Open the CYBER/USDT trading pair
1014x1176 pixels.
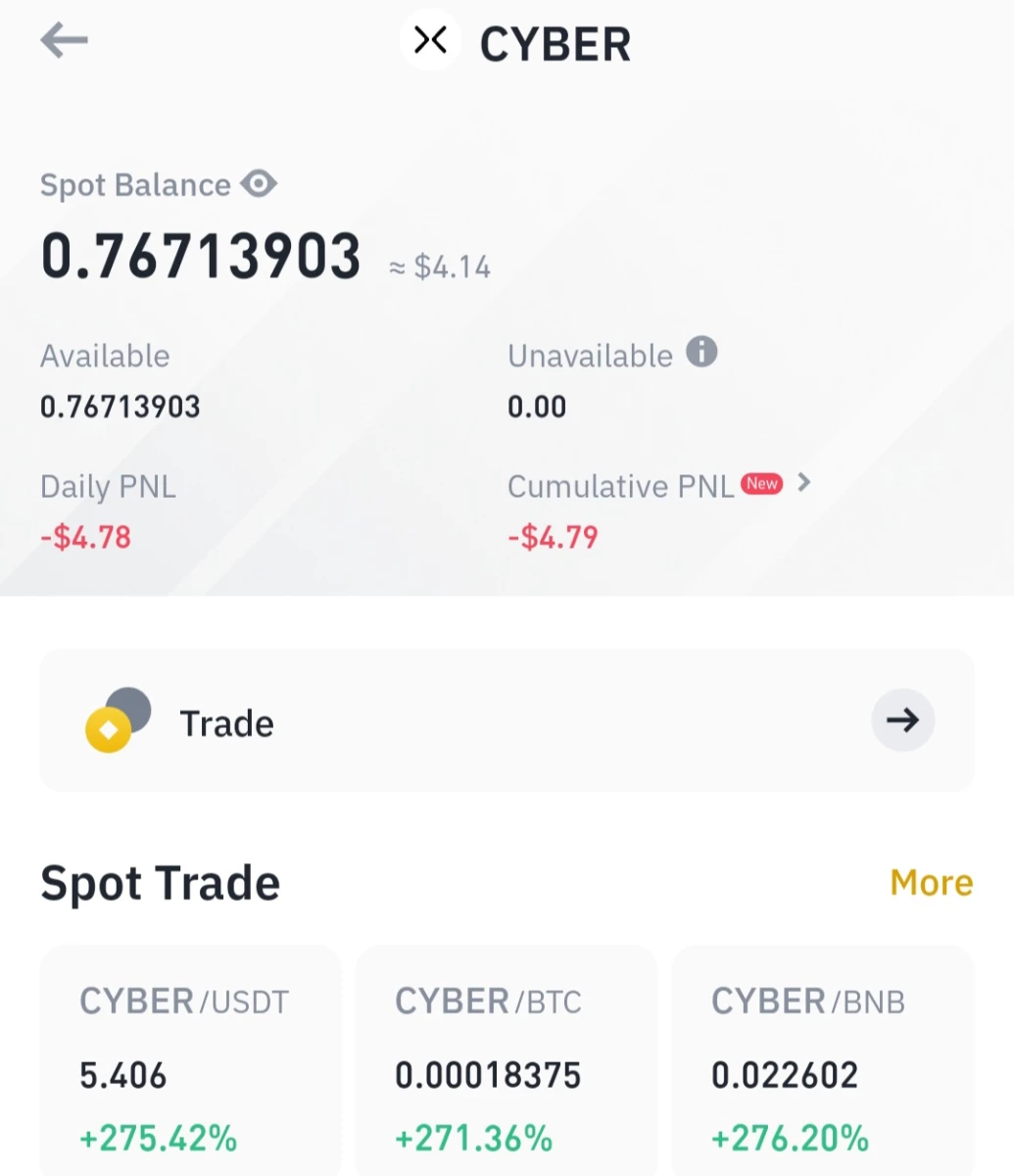[x=190, y=1060]
